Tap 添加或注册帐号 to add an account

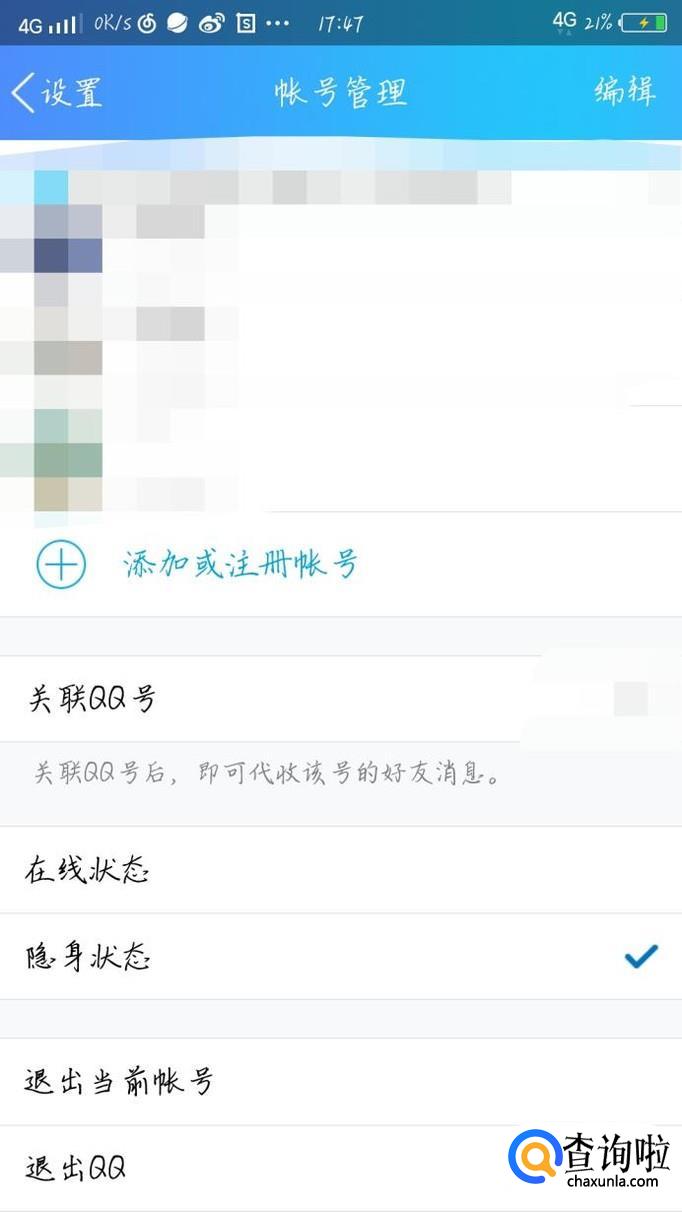240,565
